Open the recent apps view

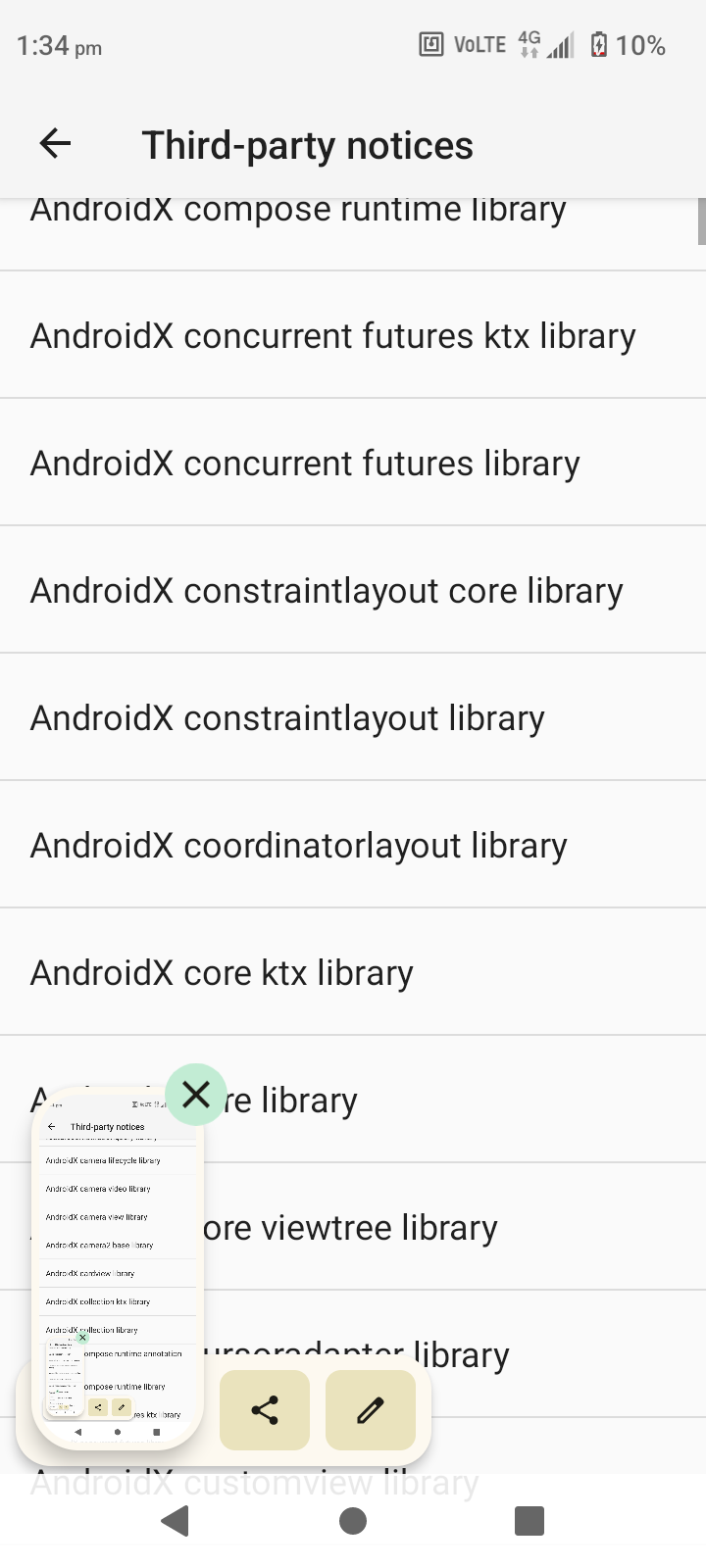529,1521
